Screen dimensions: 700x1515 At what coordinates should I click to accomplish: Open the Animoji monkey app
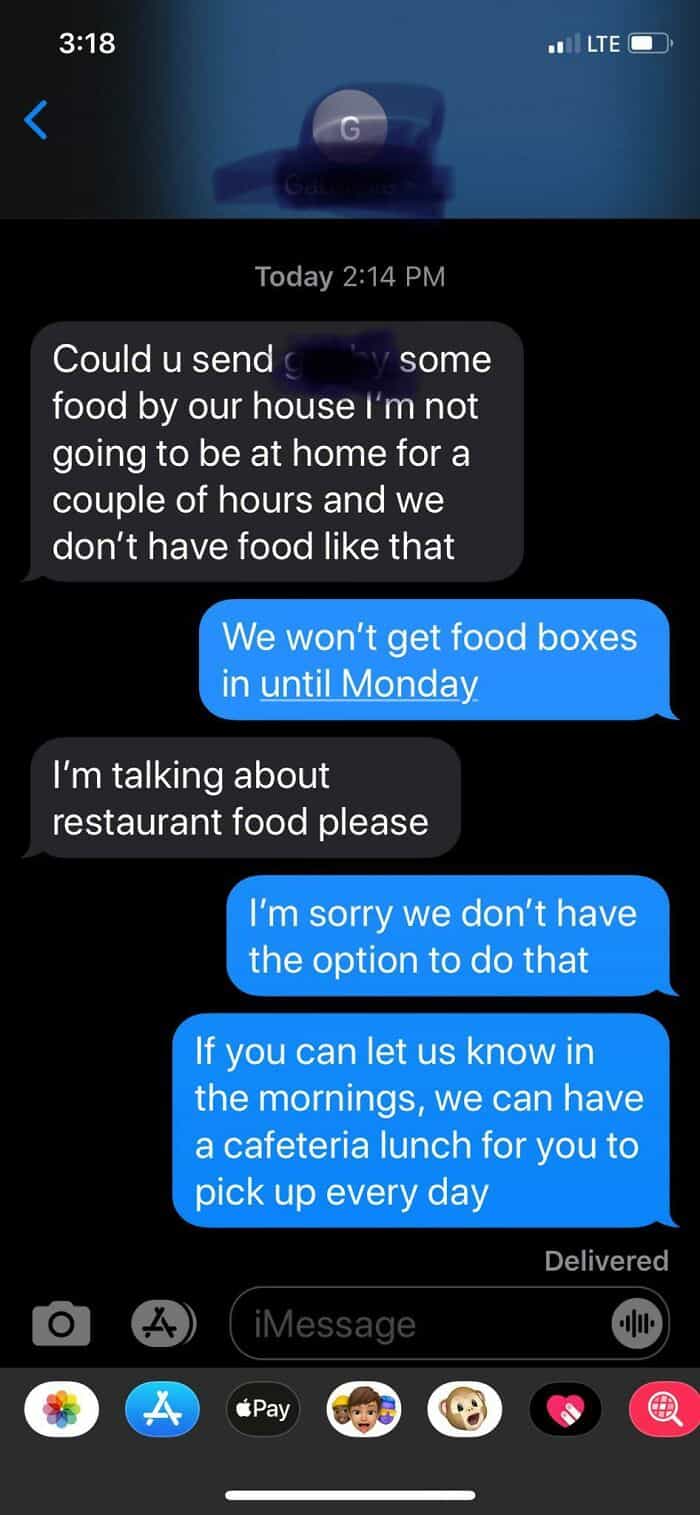pos(464,1410)
